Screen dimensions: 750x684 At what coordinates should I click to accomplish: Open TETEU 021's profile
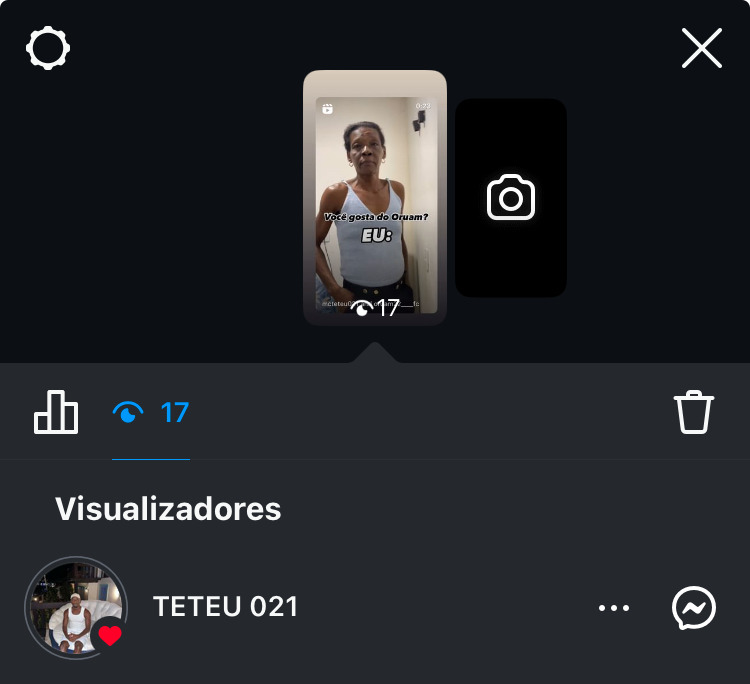(x=76, y=607)
